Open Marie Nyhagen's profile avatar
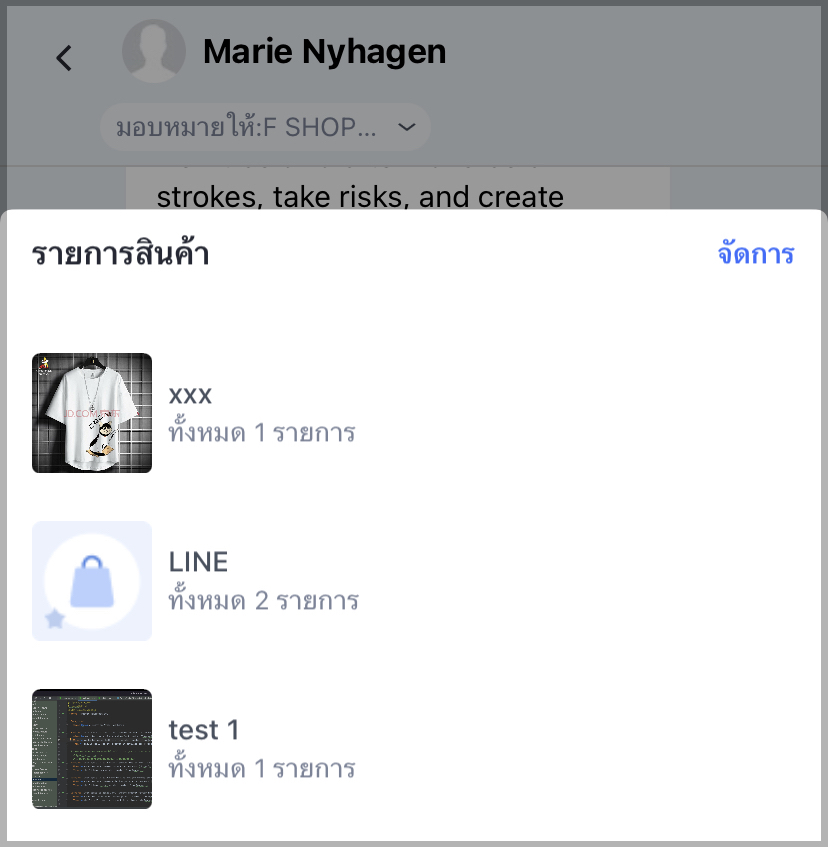Image resolution: width=828 pixels, height=847 pixels. (x=154, y=50)
